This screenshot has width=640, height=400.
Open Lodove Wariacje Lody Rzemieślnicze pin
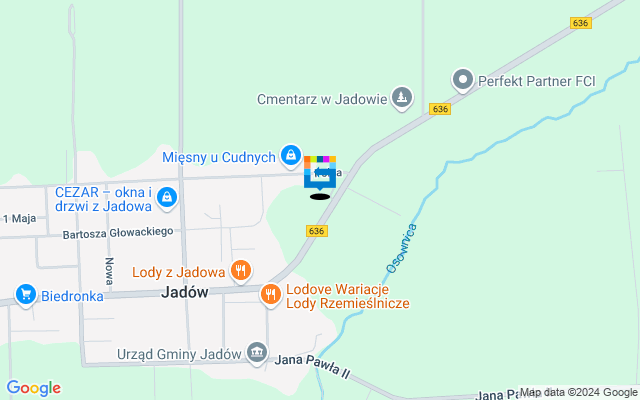coord(270,294)
